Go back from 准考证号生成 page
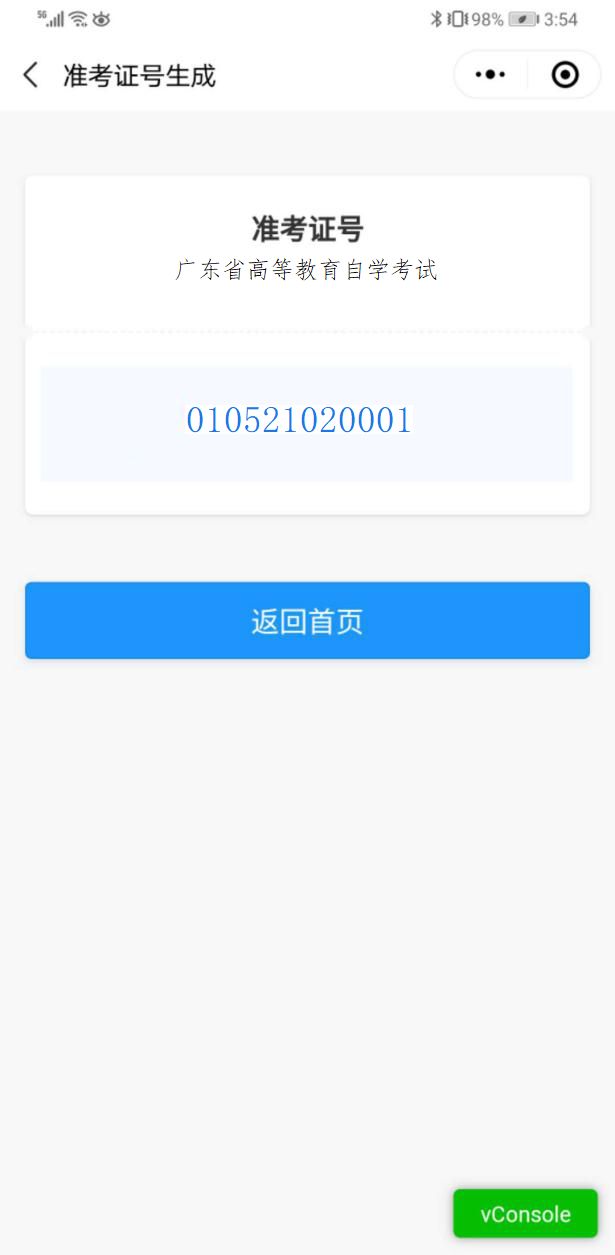This screenshot has width=615, height=1255. pos(31,75)
